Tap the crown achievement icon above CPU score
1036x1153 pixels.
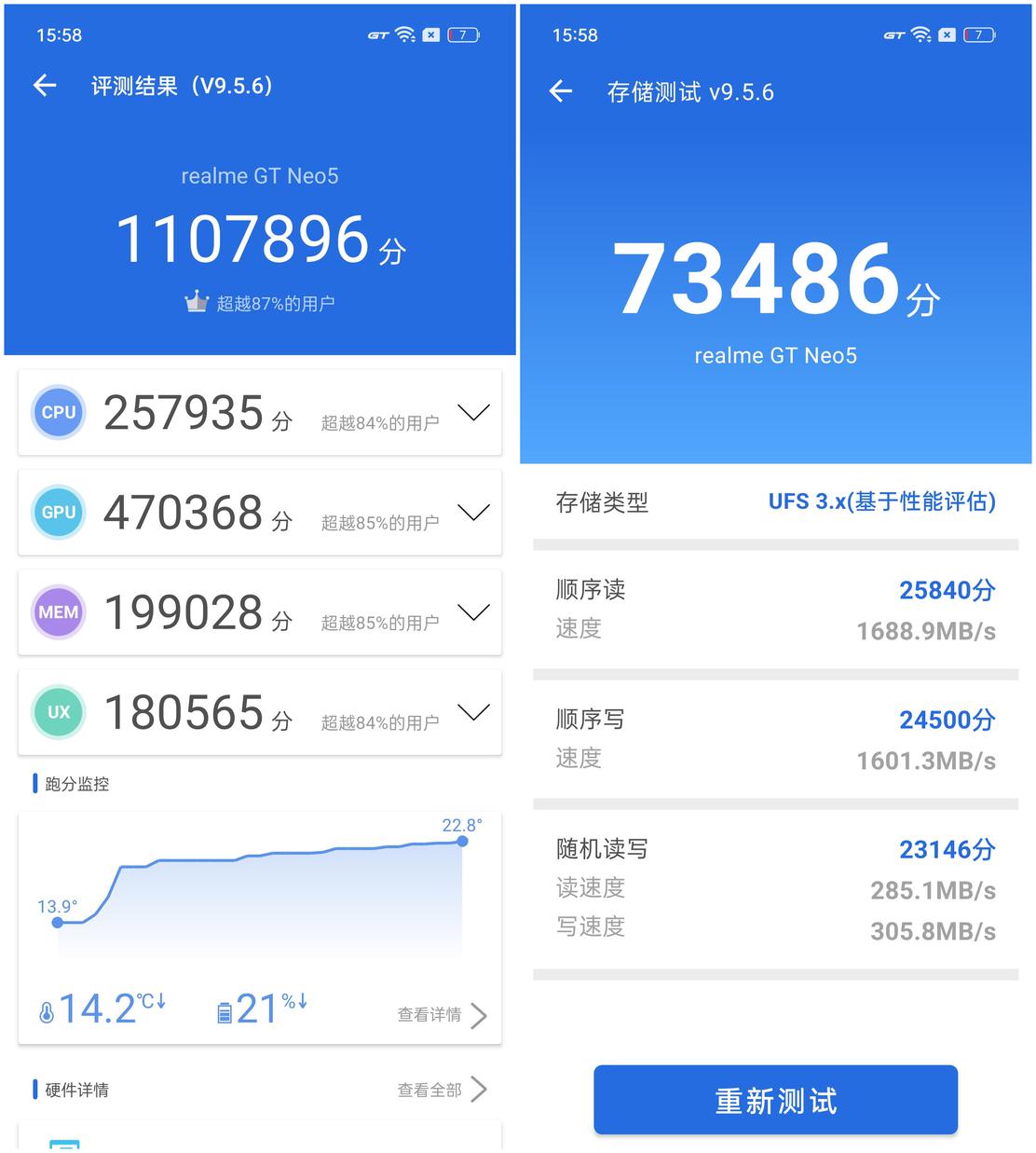tap(198, 300)
